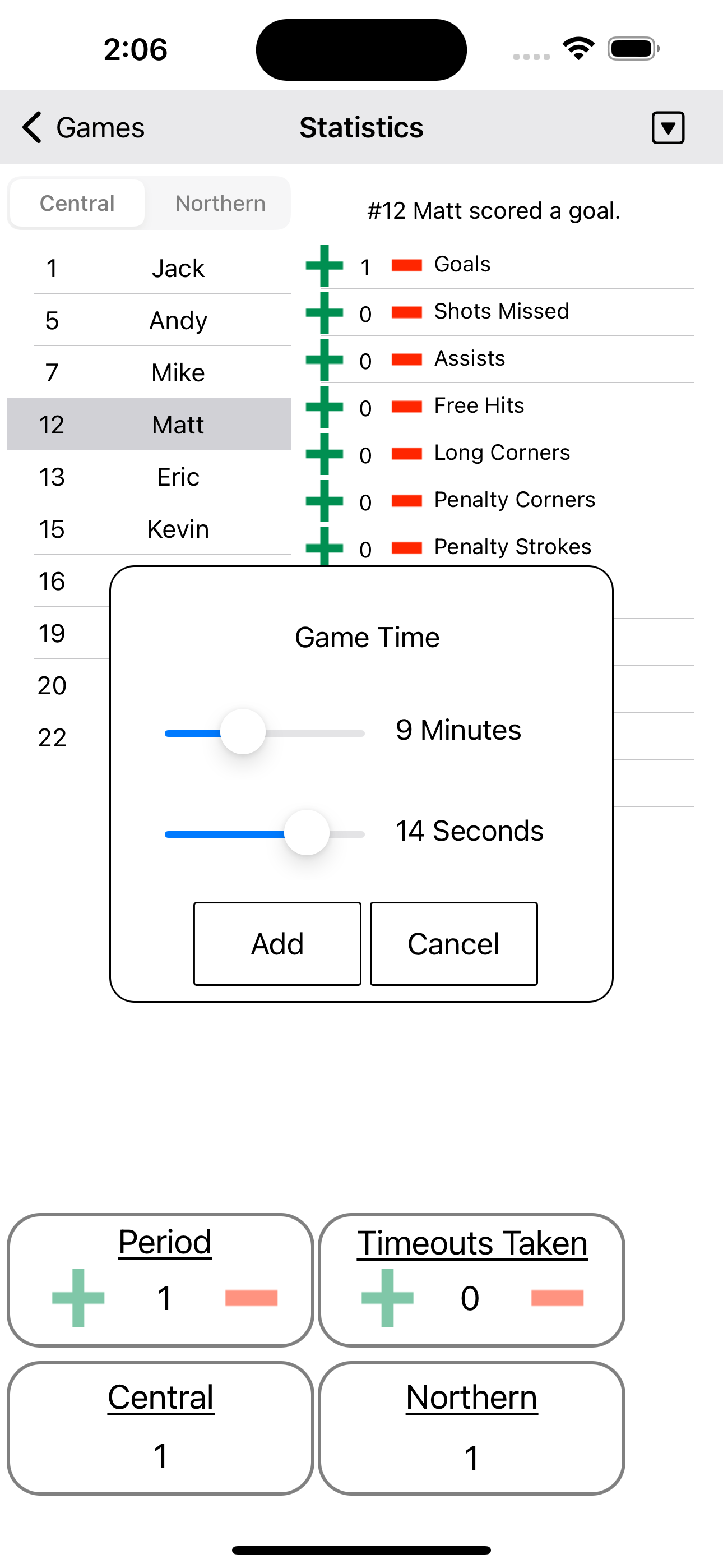This screenshot has width=723, height=1568.
Task: Dismiss the Game Time dialog via Cancel
Action: [453, 943]
